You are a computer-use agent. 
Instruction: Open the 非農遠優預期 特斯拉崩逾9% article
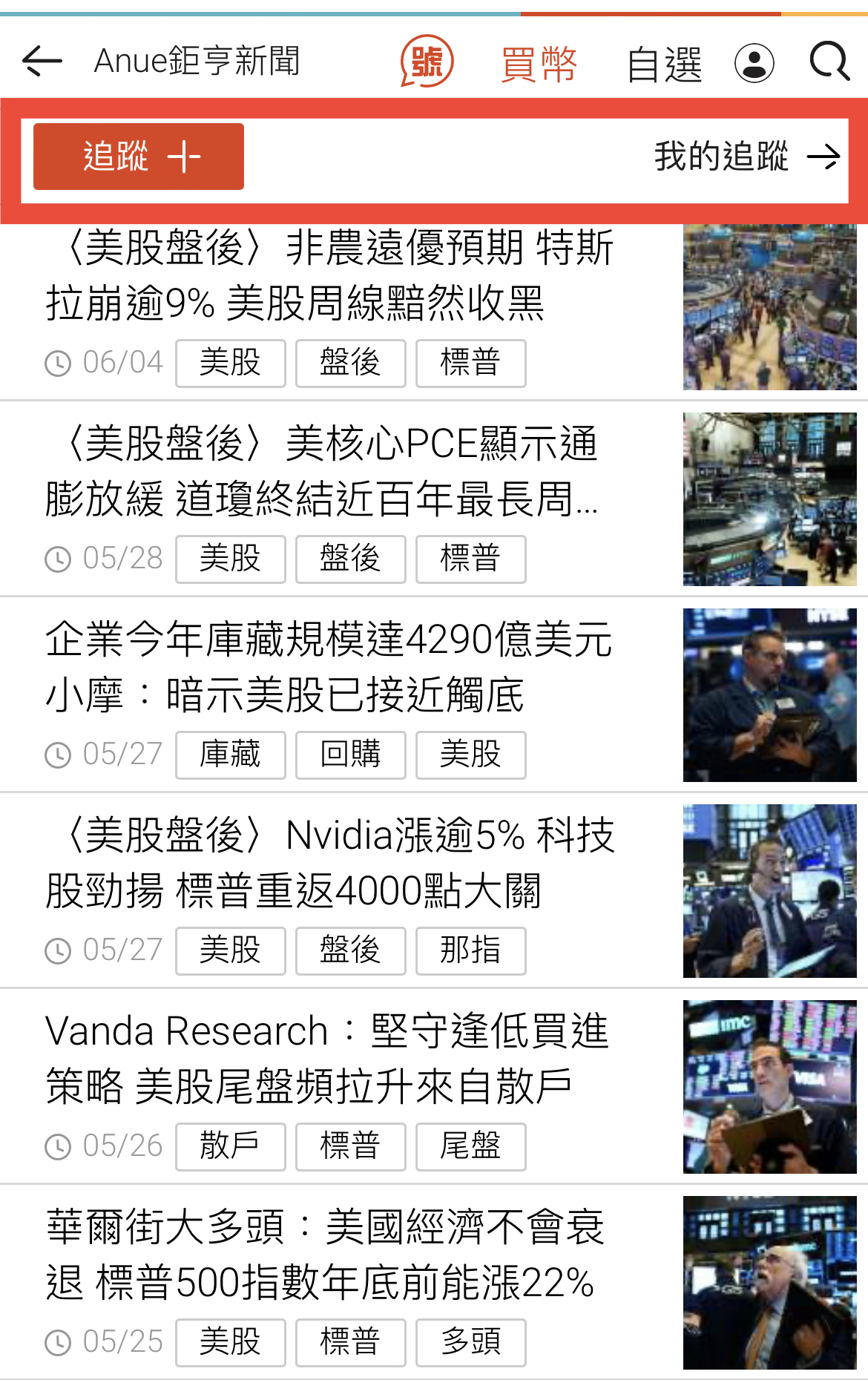pyautogui.click(x=330, y=275)
